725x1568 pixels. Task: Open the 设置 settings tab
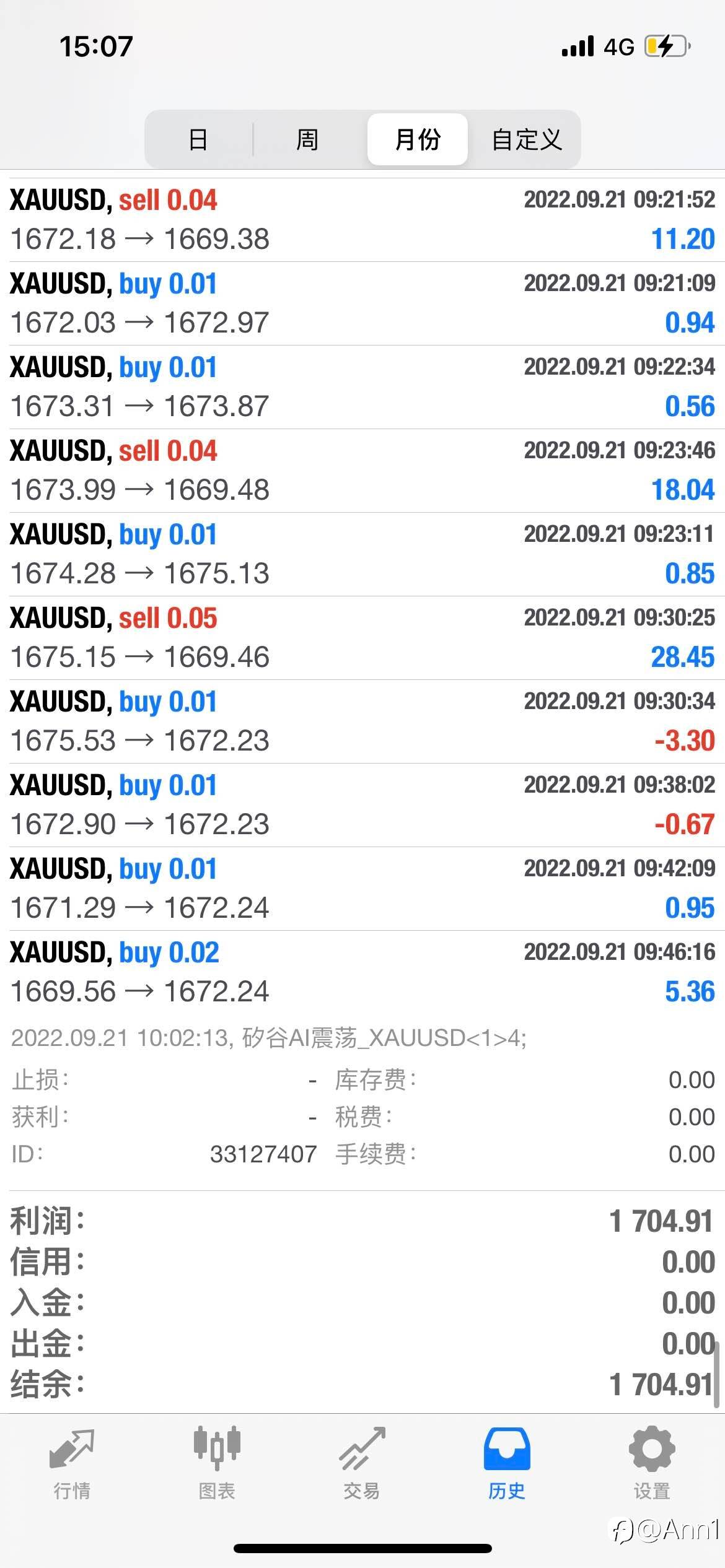tap(652, 1464)
